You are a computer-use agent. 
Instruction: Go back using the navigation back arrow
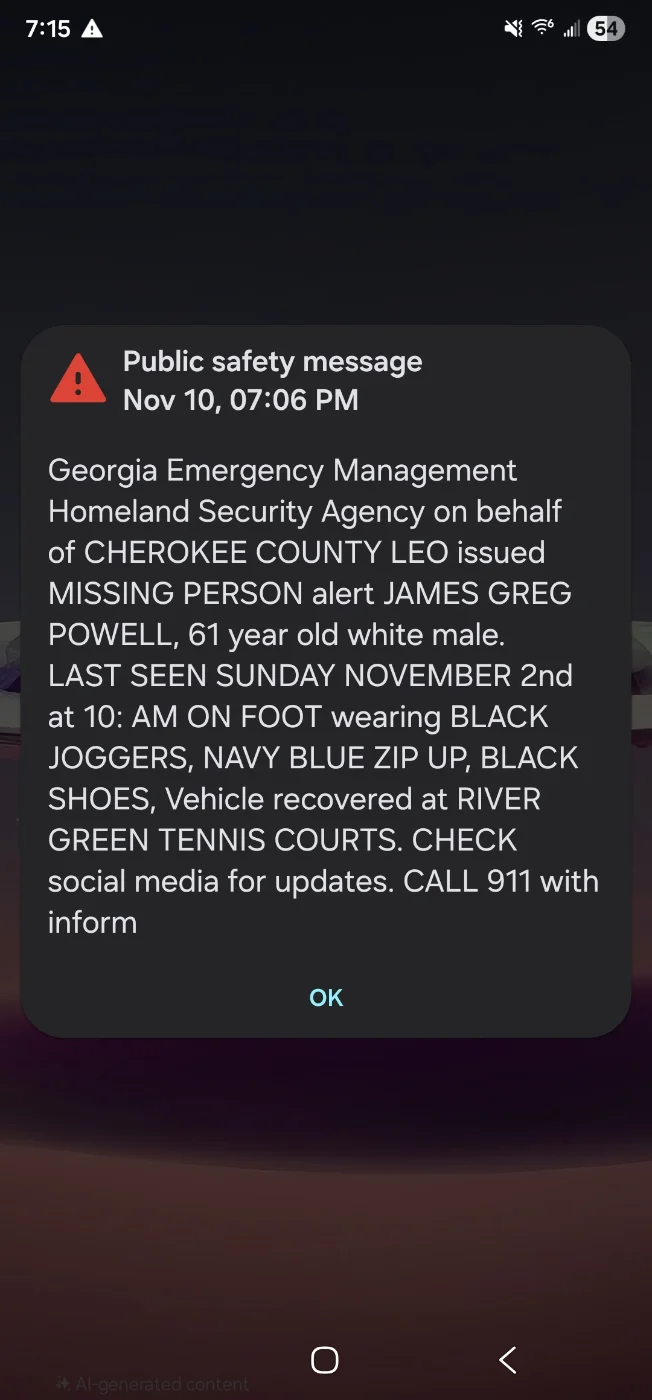508,1359
